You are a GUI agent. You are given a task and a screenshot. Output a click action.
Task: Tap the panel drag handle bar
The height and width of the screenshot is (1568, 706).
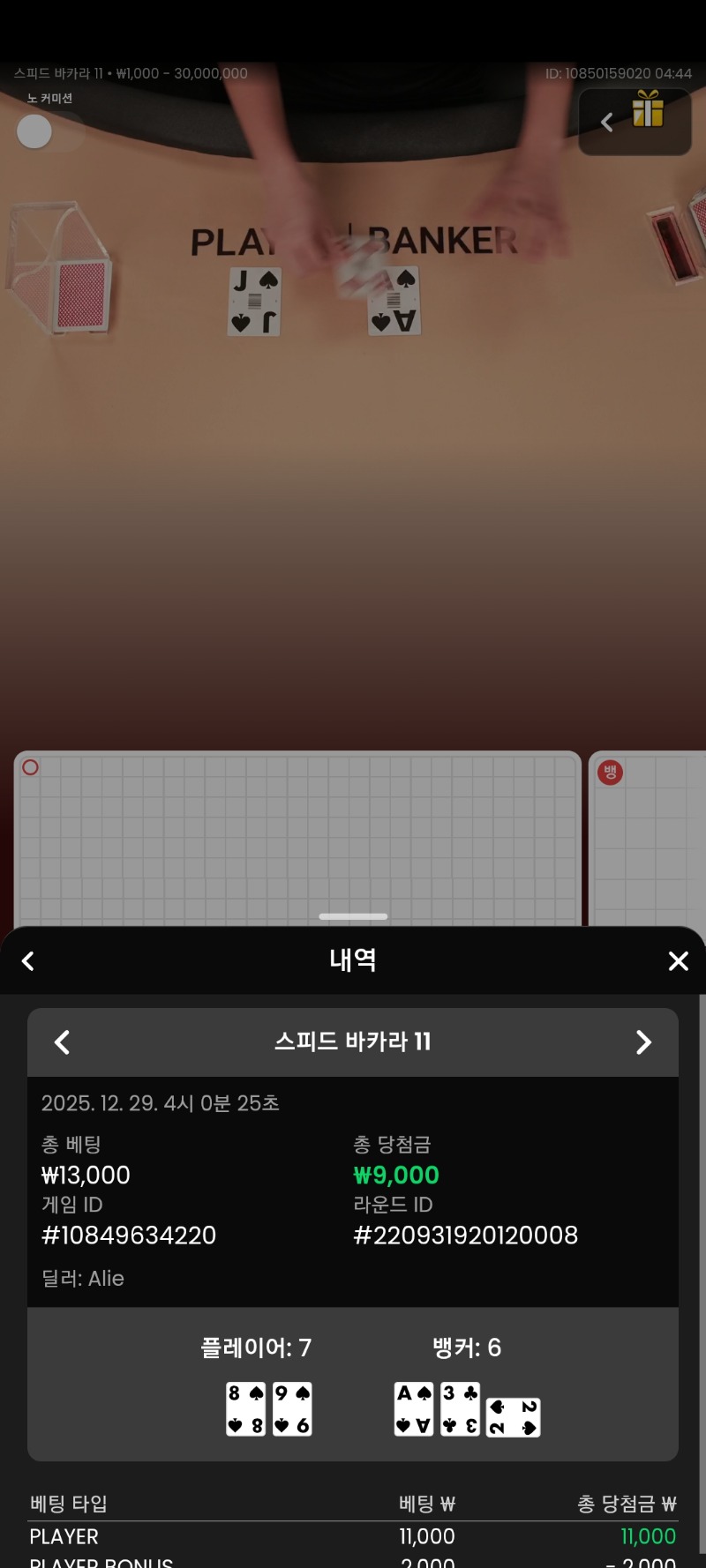tap(353, 916)
